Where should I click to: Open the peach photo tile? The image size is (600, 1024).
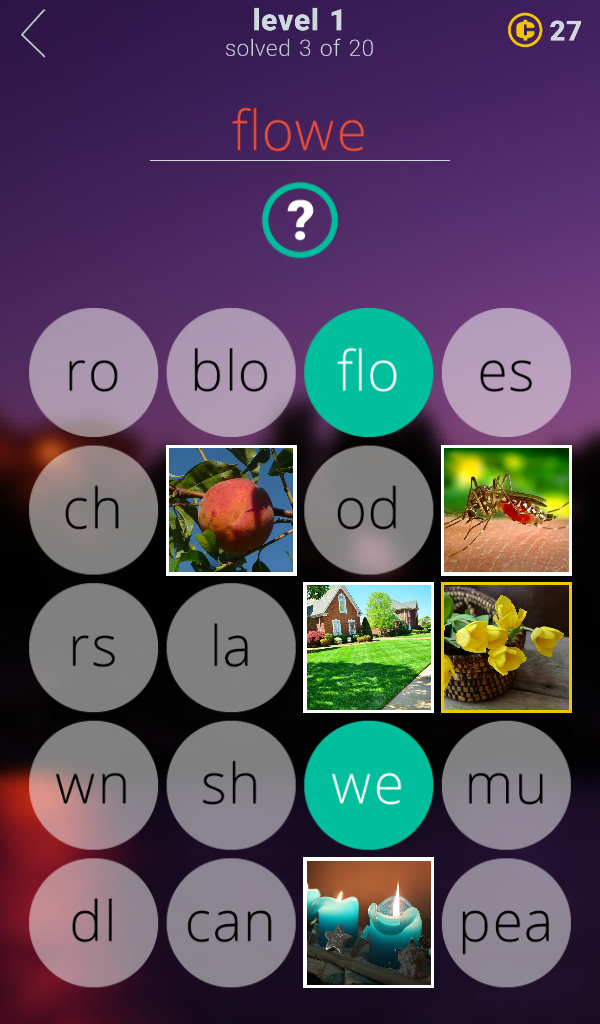click(231, 510)
